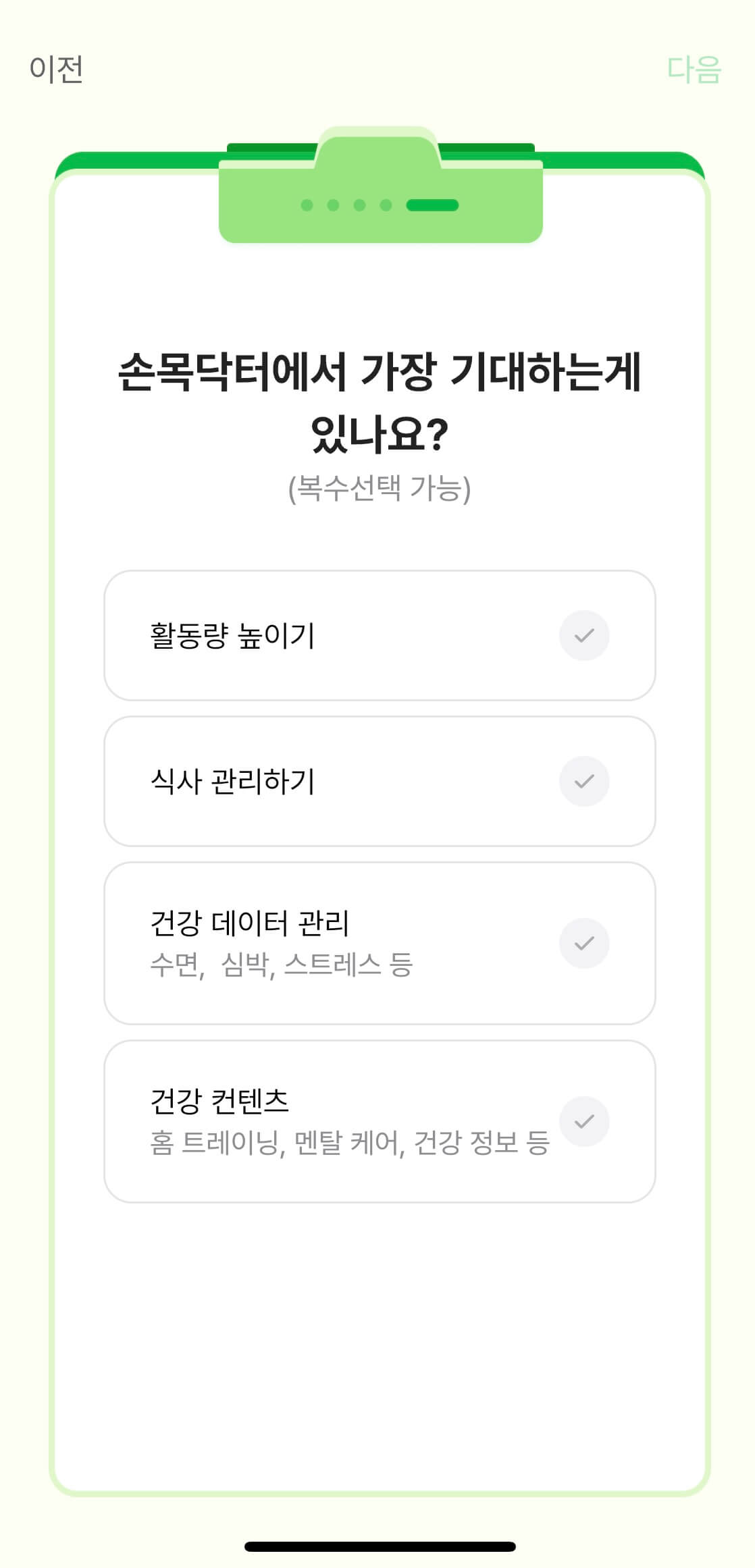This screenshot has width=755, height=1568.
Task: Toggle the checkmark for 식사 관리하기
Action: click(585, 781)
